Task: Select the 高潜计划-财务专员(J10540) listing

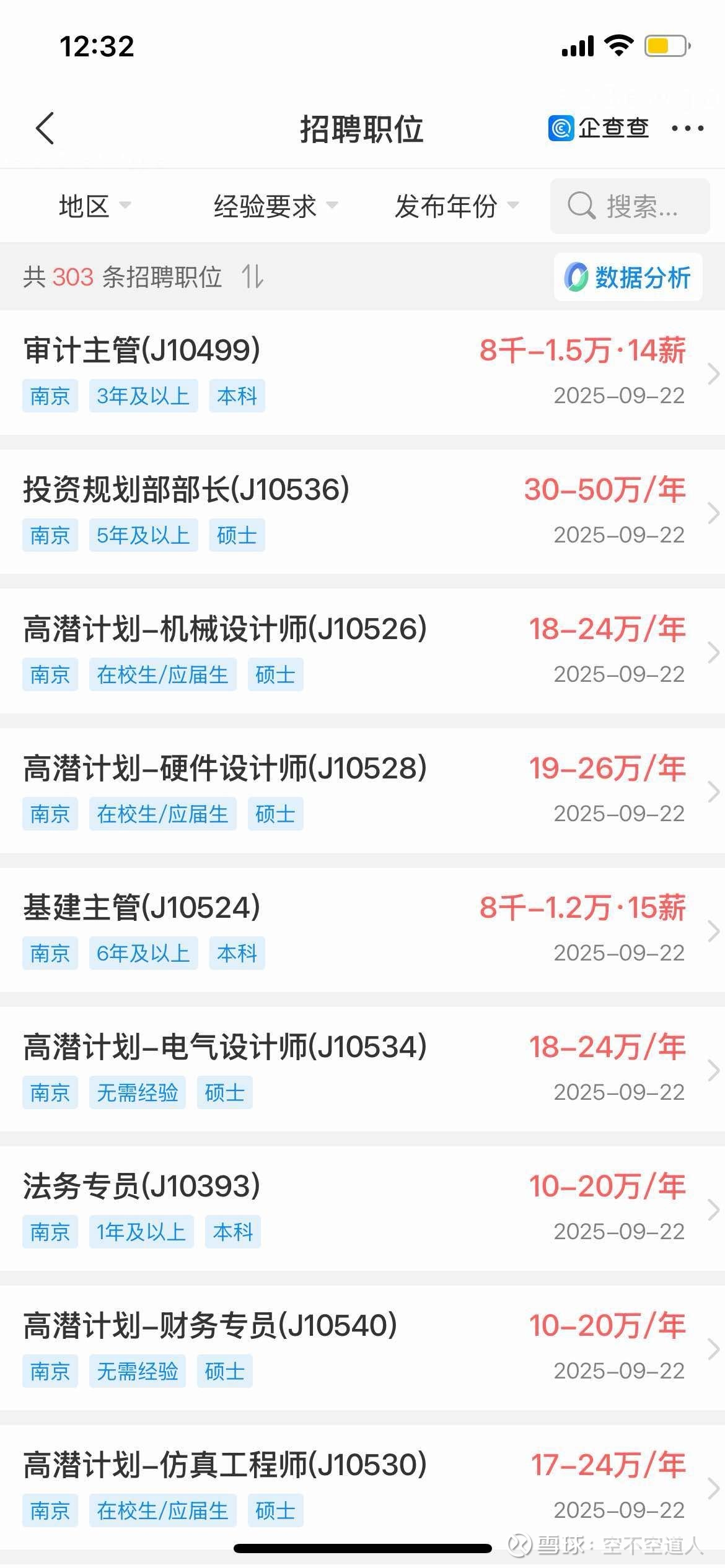Action: click(362, 1348)
